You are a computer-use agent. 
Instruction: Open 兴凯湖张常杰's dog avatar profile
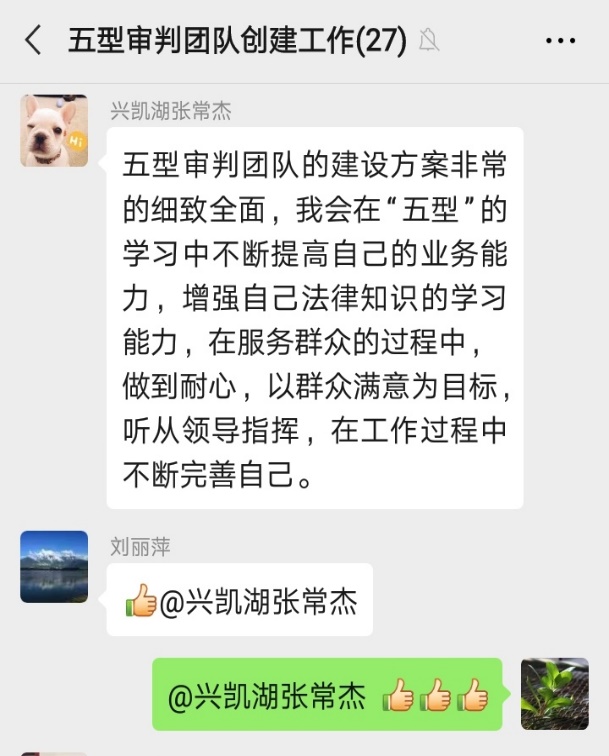coord(54,131)
